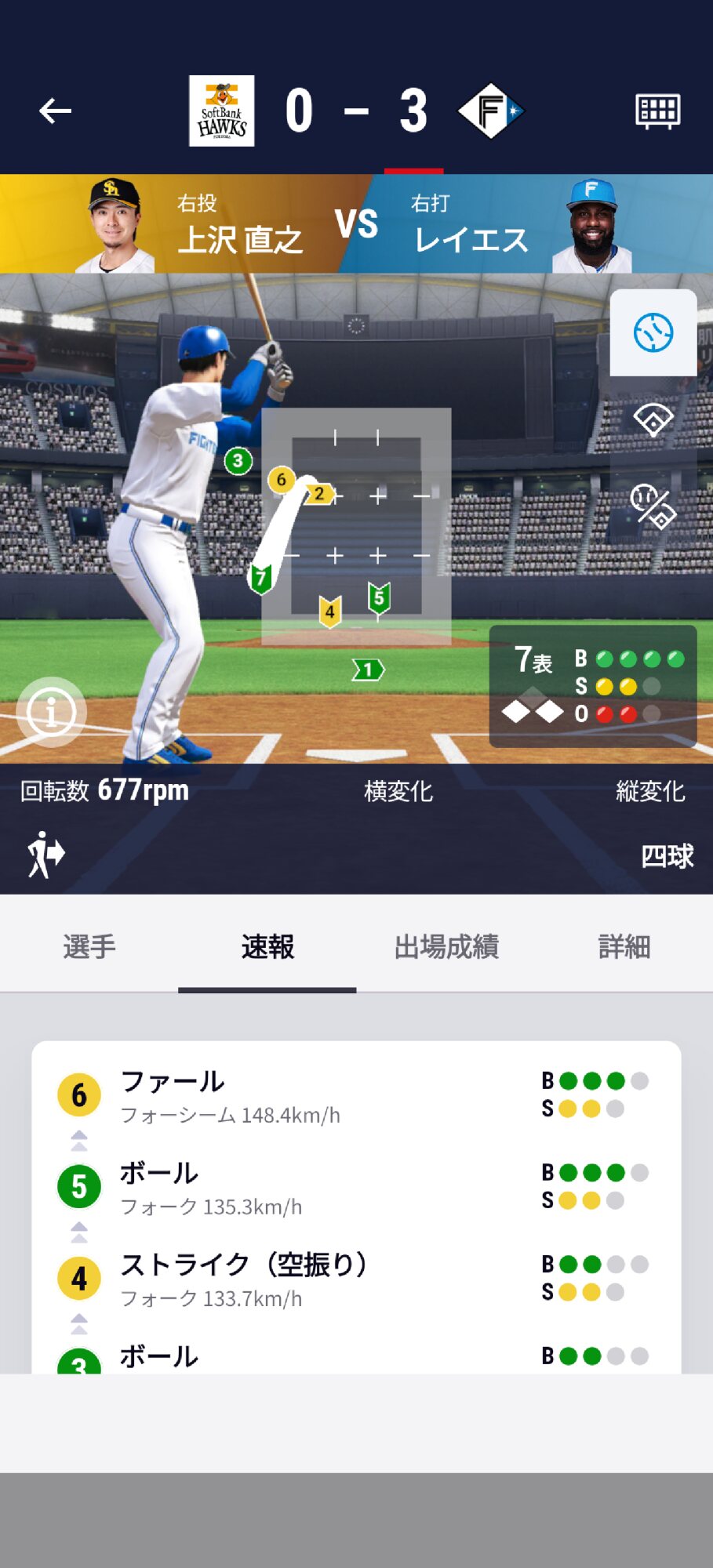Open the ball and field combined view
The image size is (713, 1568).
click(x=653, y=506)
